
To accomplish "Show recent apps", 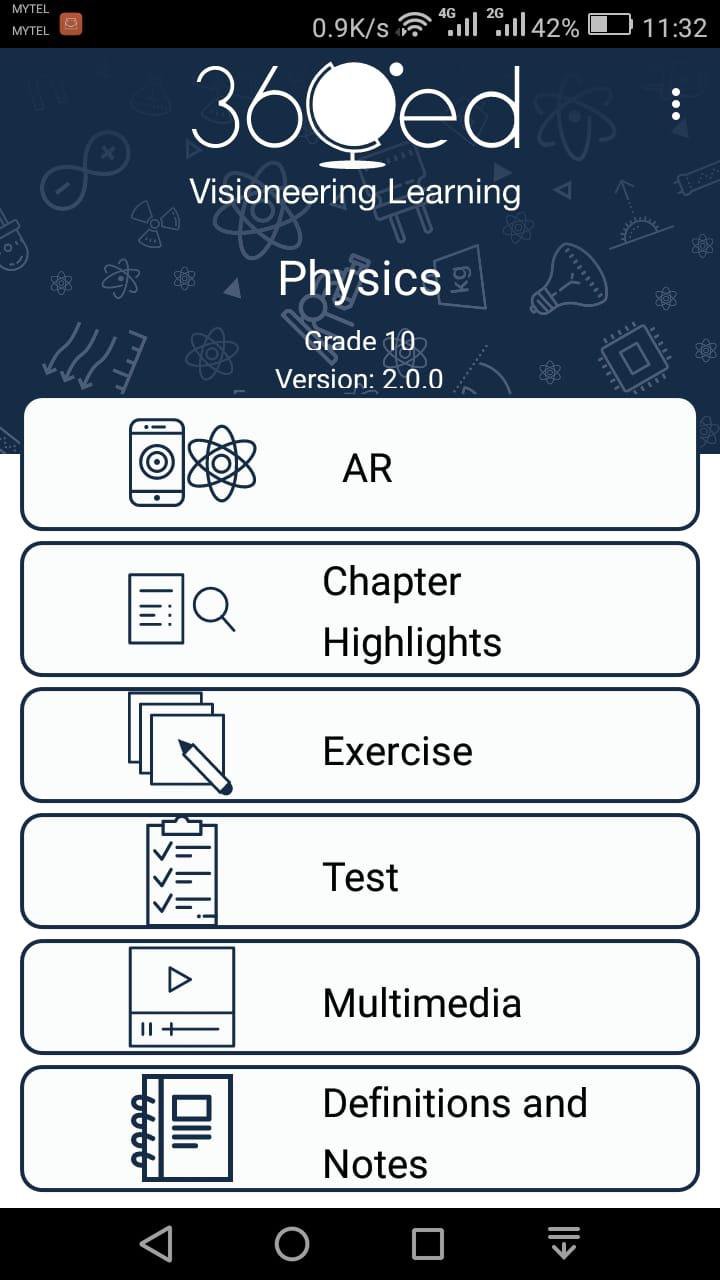I will (428, 1244).
